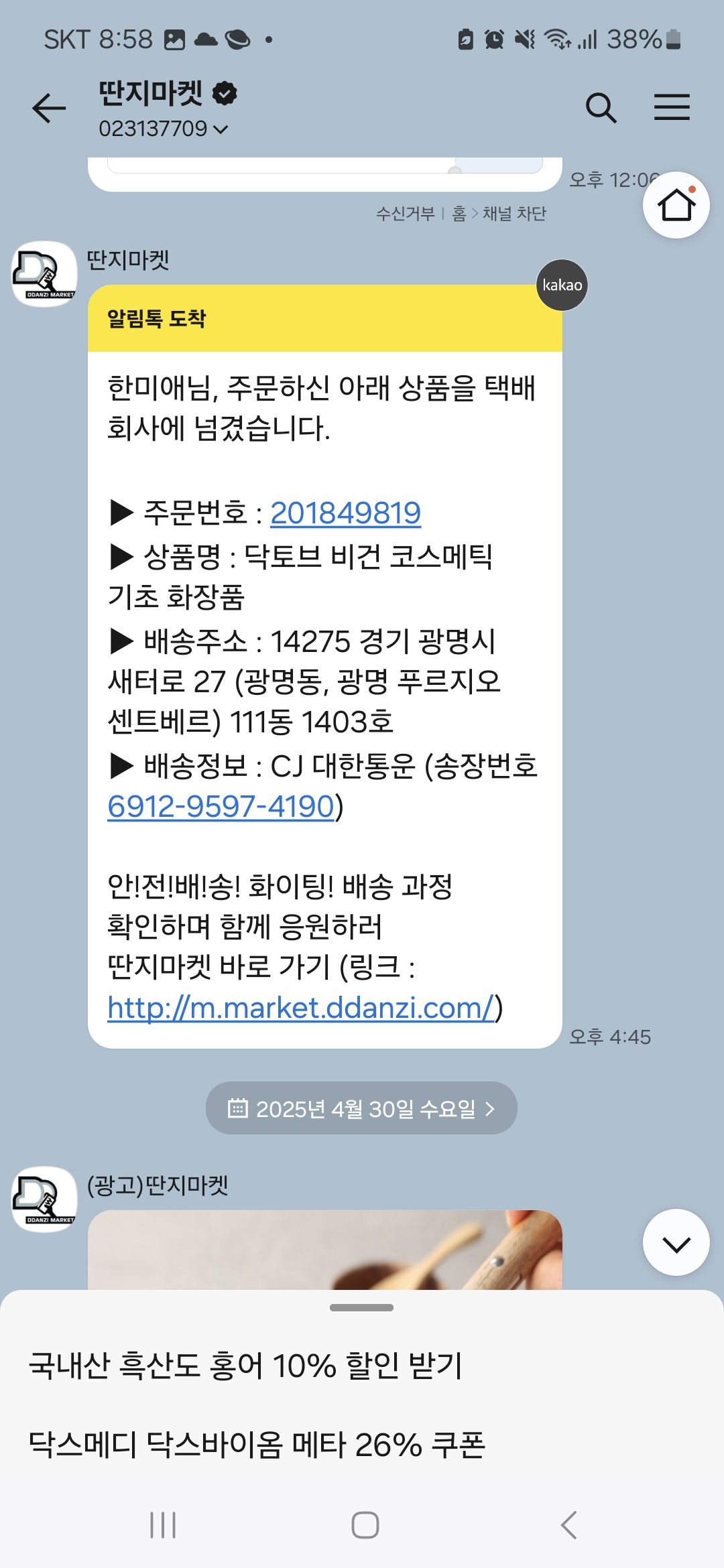724x1568 pixels.
Task: Open the m.market.ddanzi.com link
Action: [301, 1008]
